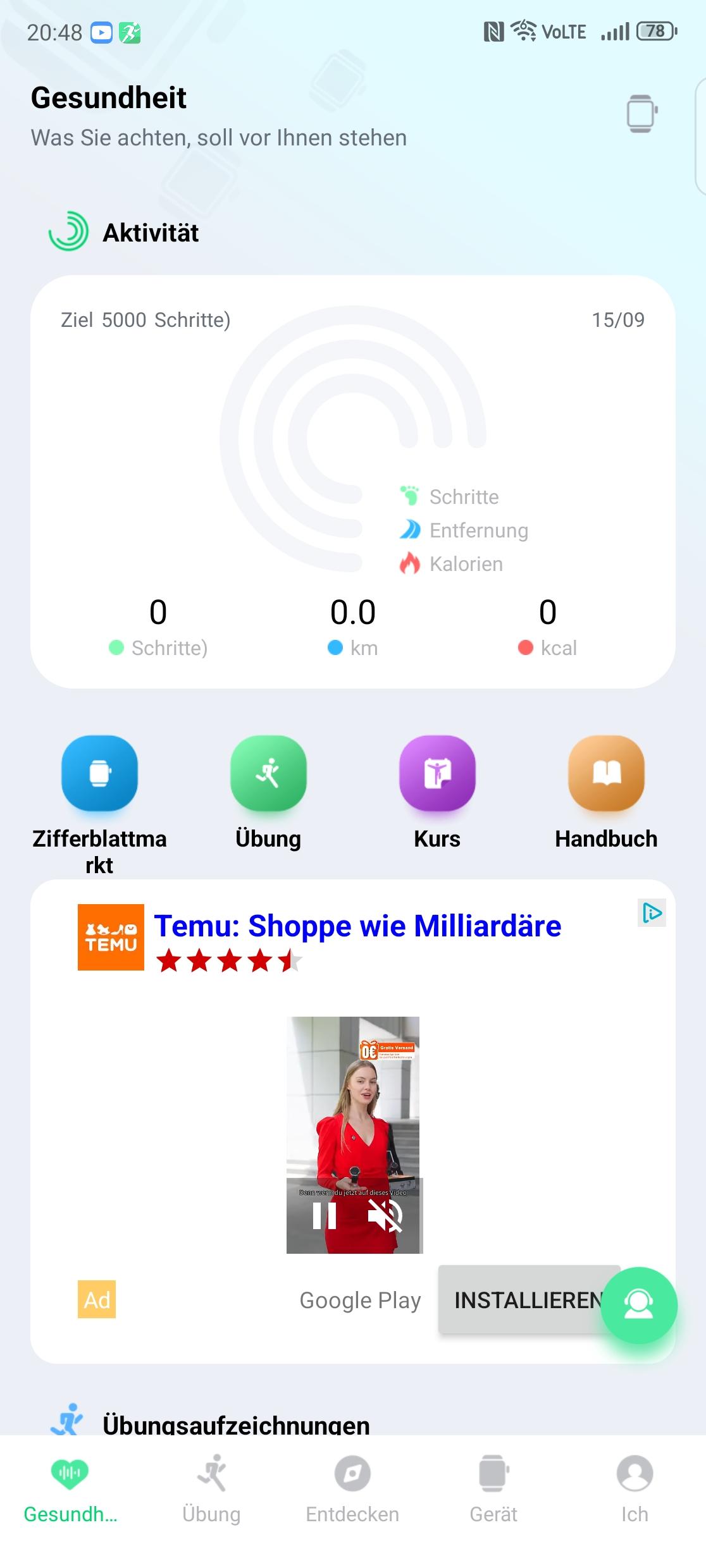This screenshot has height=1568, width=706.
Task: Pause the ad video
Action: coord(325,1215)
